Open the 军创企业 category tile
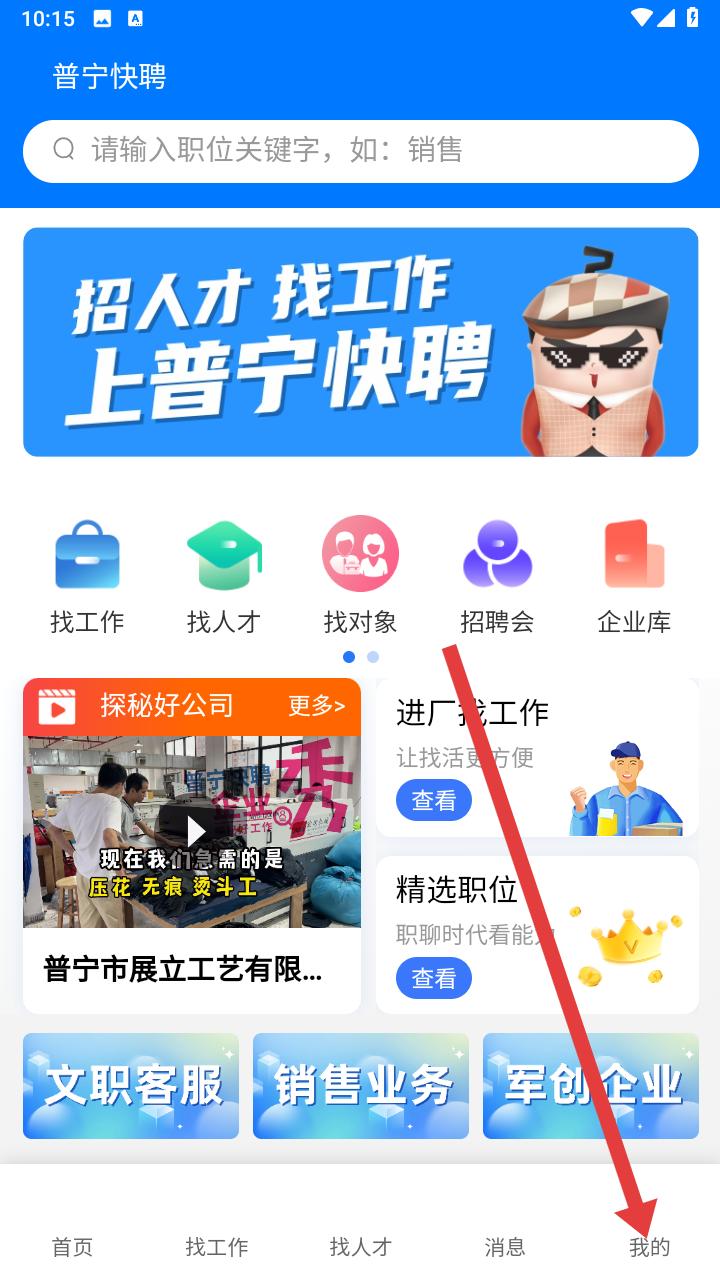This screenshot has width=720, height=1280. point(591,1086)
